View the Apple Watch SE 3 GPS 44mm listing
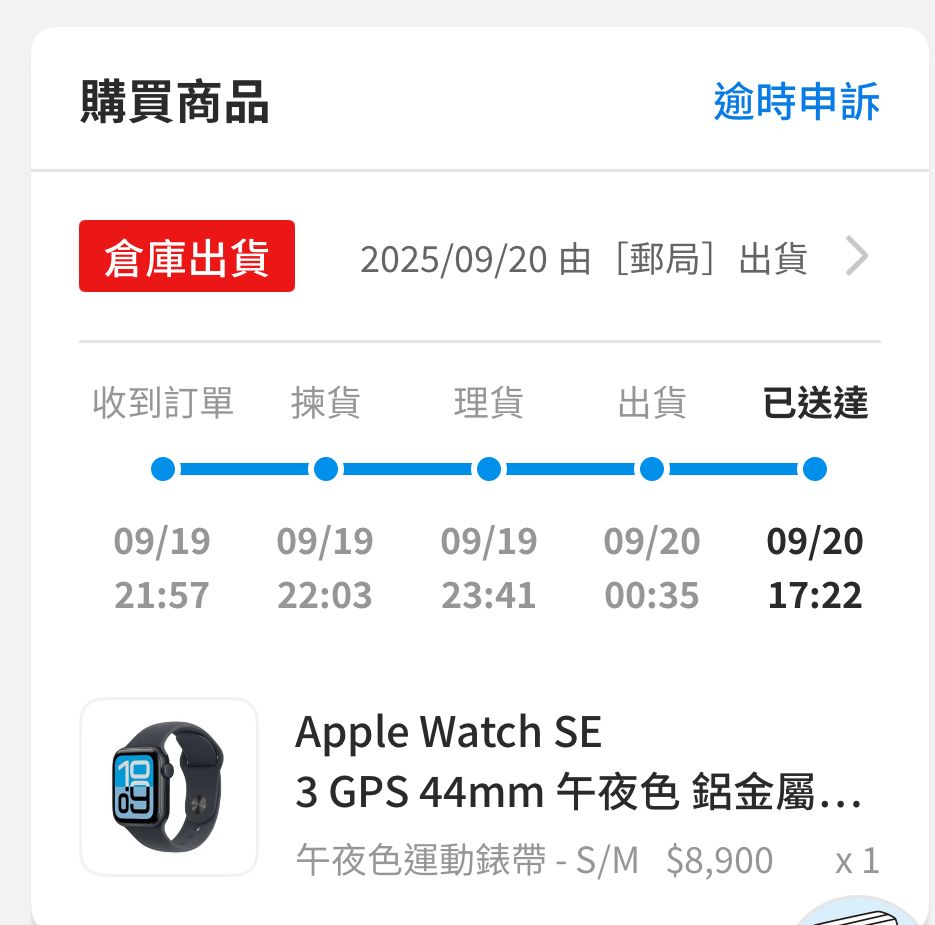 click(578, 763)
